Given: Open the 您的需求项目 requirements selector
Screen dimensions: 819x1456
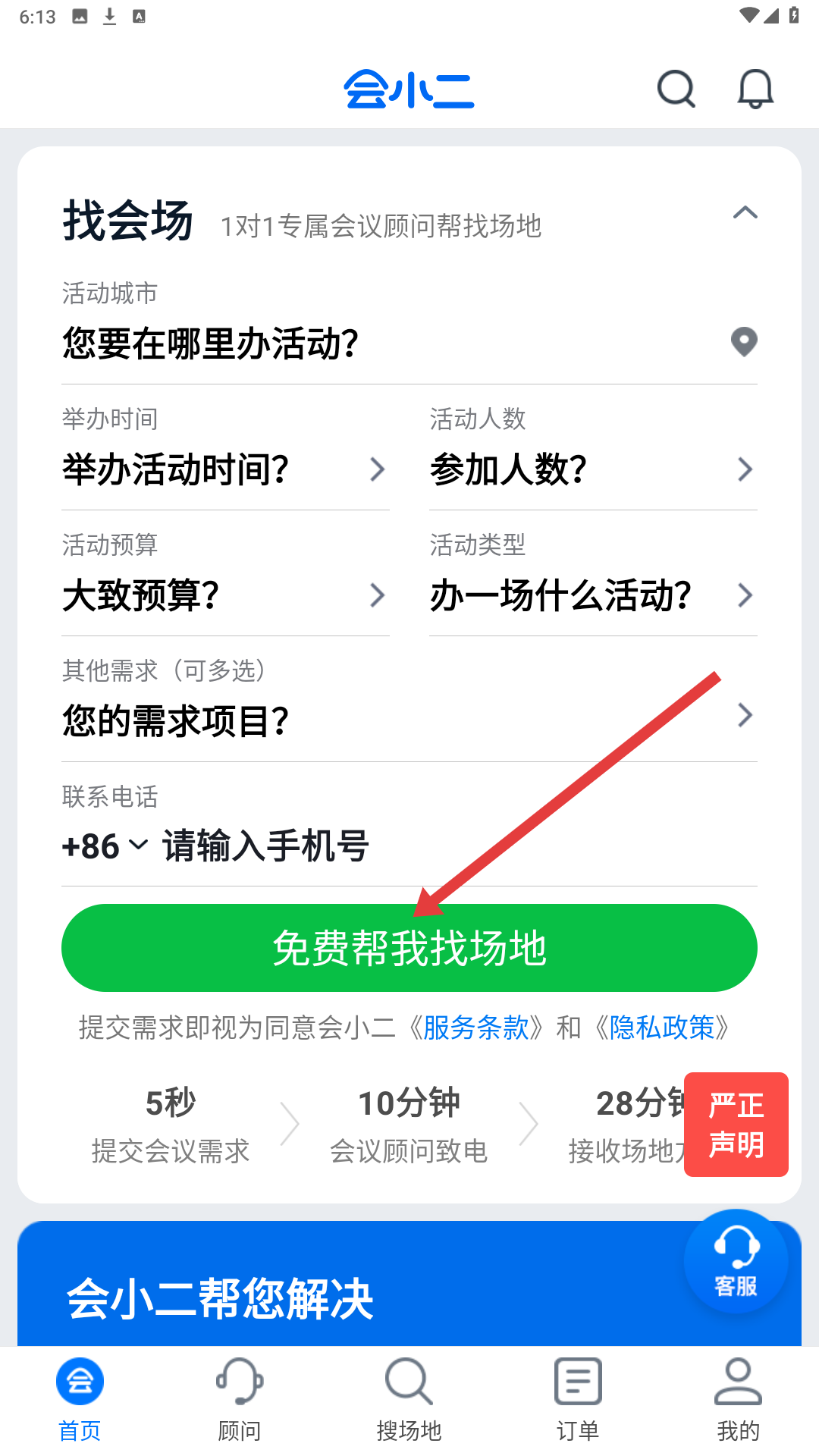Looking at the screenshot, I should (x=409, y=720).
